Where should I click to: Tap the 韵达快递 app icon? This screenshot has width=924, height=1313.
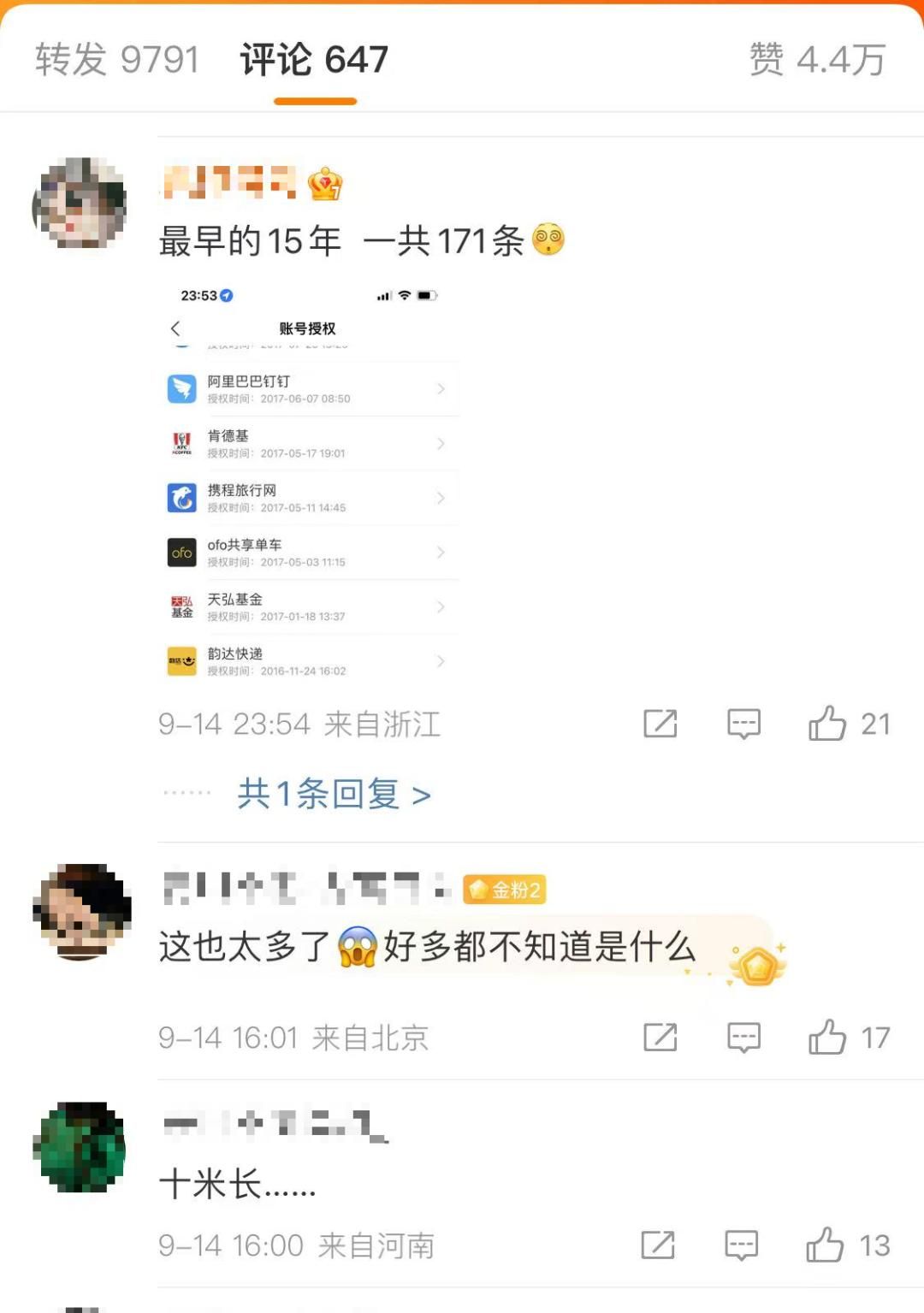pos(181,661)
